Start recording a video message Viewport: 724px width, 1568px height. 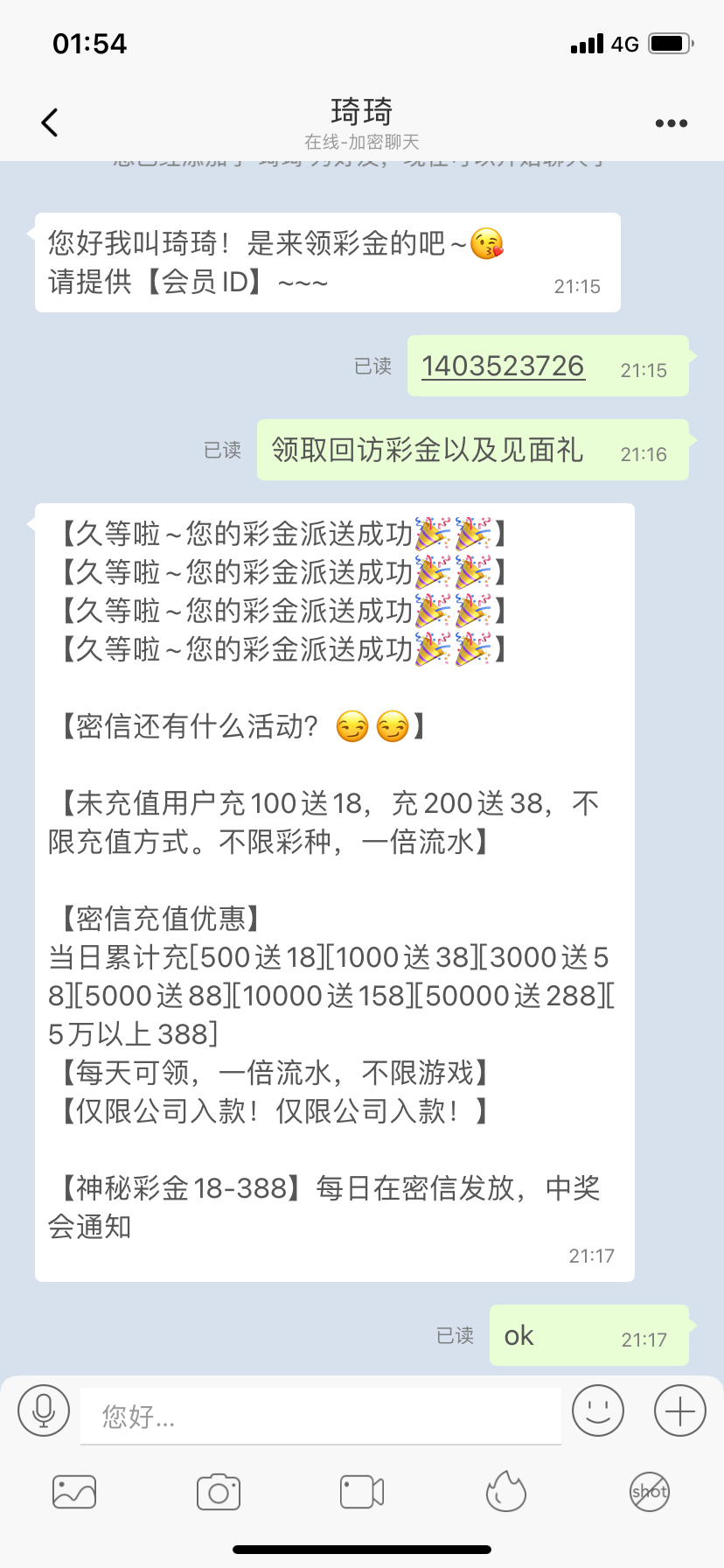[362, 1492]
